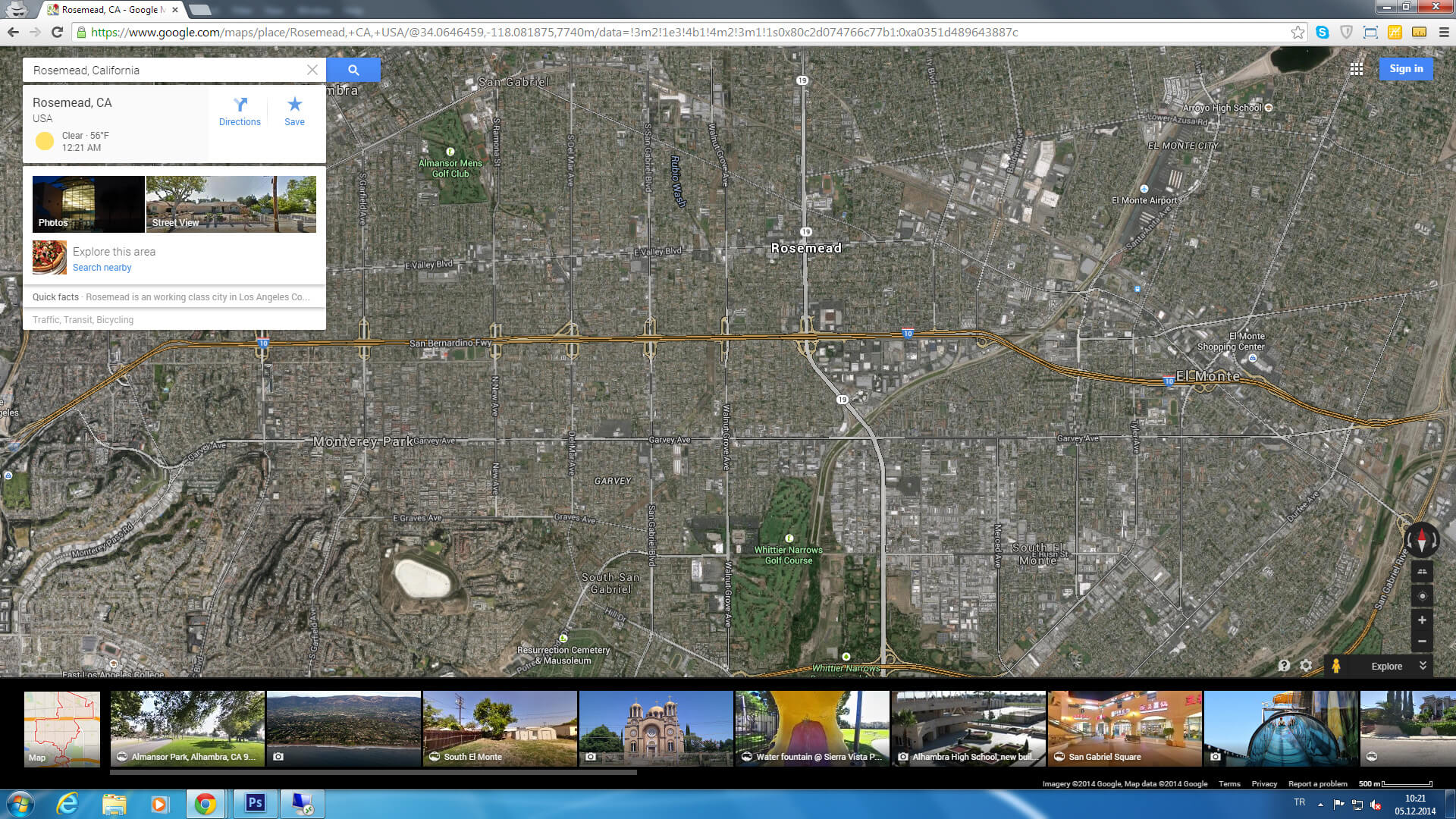Image resolution: width=1456 pixels, height=819 pixels.
Task: Zoom in with the plus button
Action: [x=1422, y=620]
